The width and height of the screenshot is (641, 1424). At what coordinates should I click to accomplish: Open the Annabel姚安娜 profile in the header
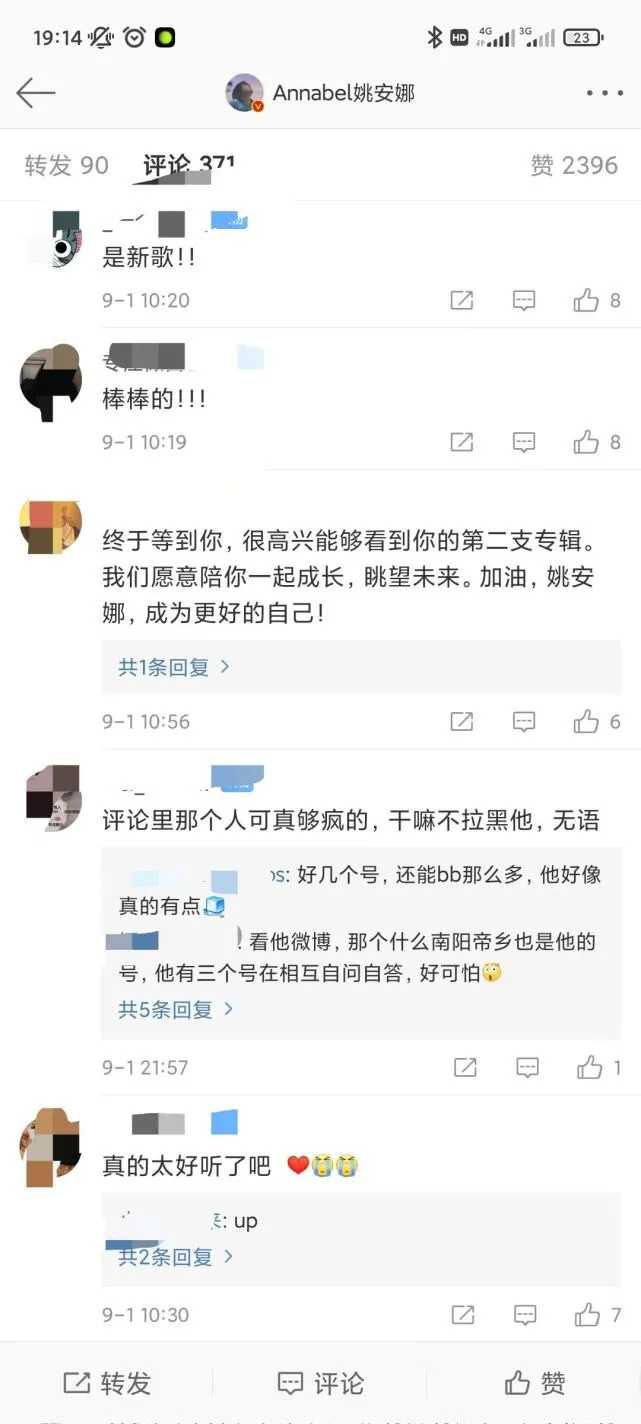[320, 93]
